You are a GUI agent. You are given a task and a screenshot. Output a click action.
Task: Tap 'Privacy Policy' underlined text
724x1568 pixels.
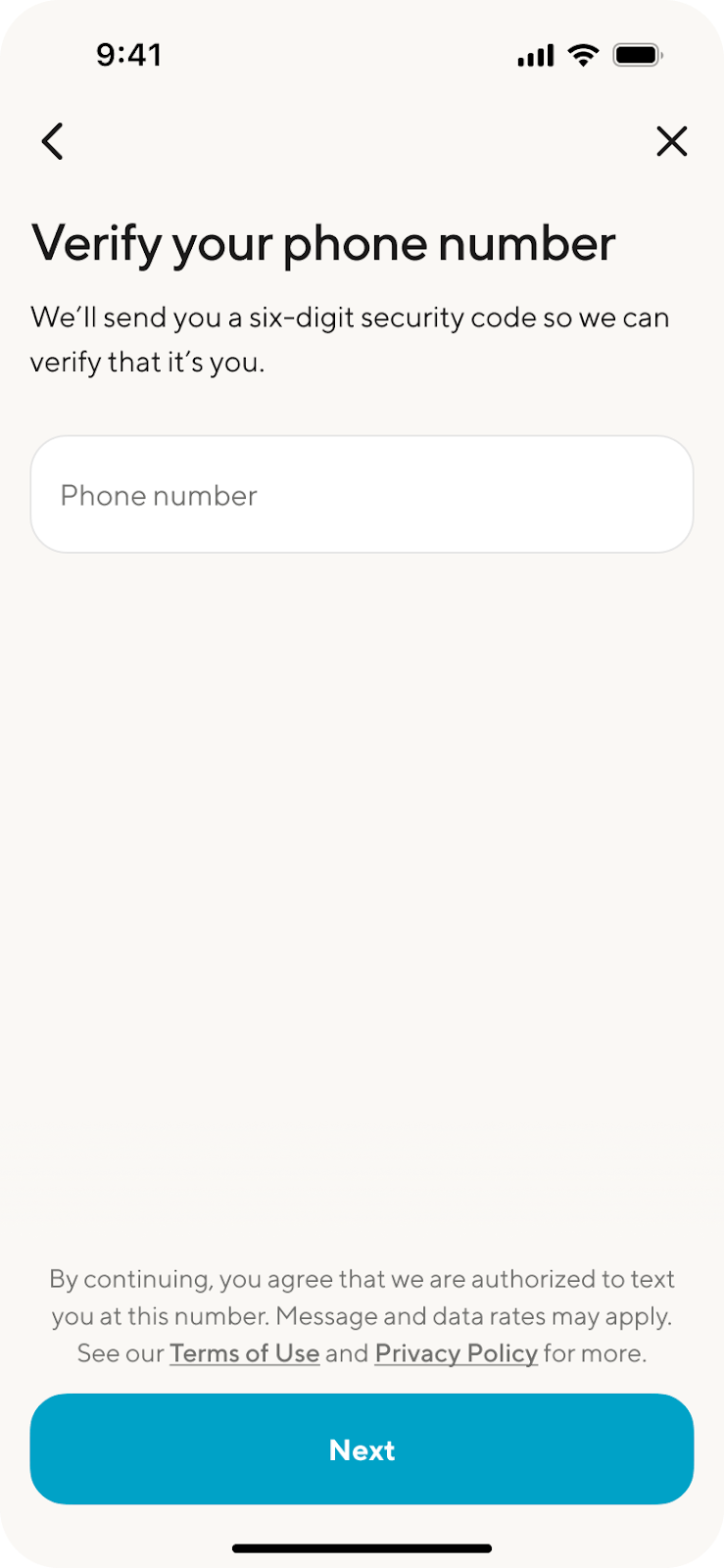coord(456,1353)
